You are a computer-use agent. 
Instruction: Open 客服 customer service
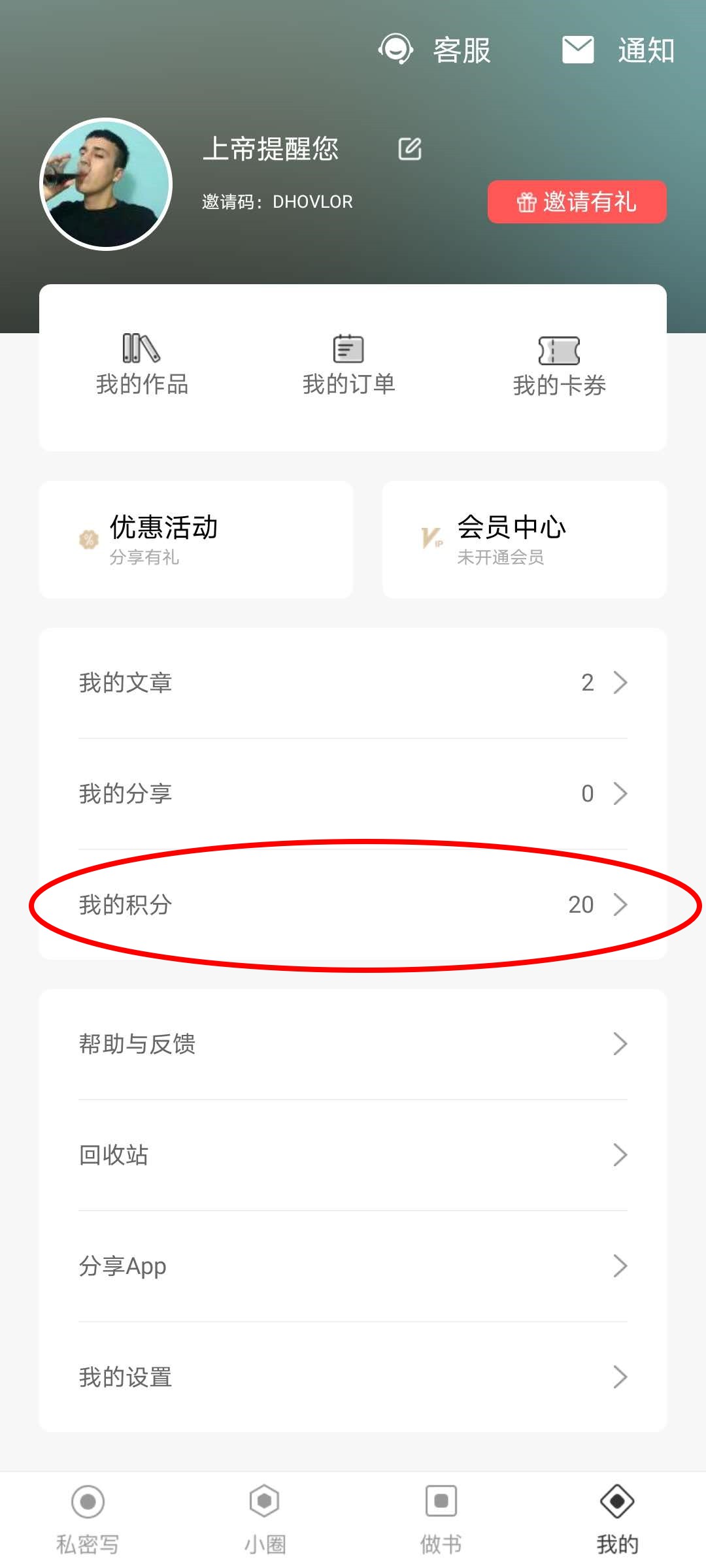(435, 50)
